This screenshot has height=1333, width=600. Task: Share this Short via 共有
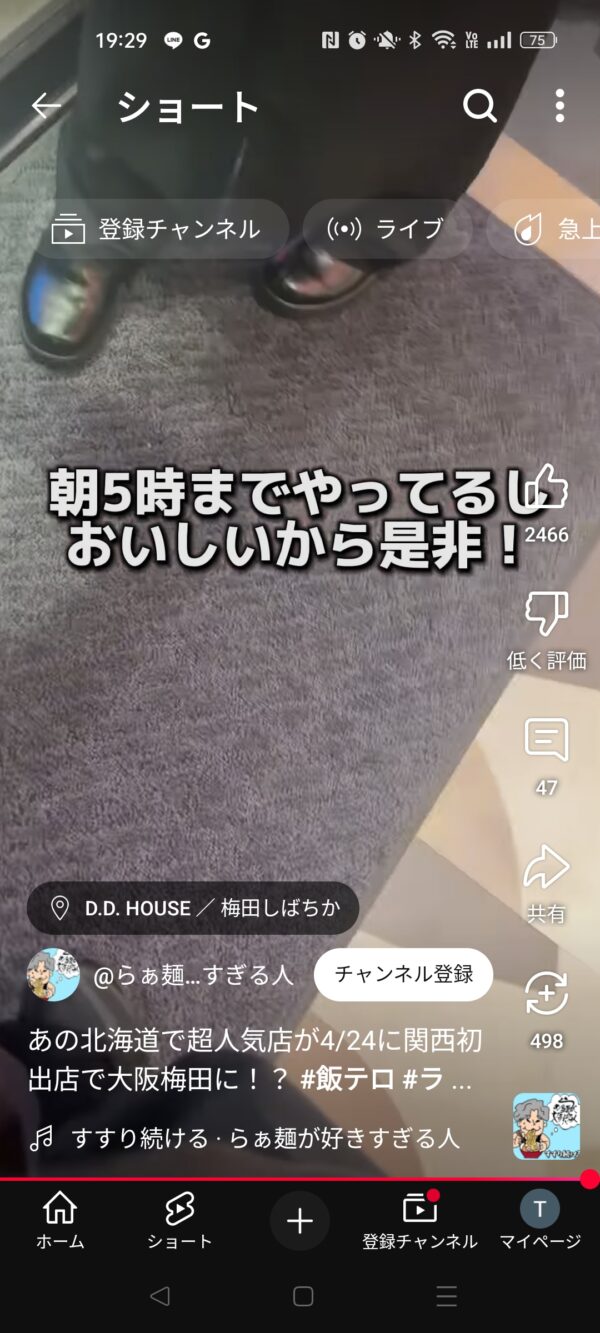coord(546,883)
